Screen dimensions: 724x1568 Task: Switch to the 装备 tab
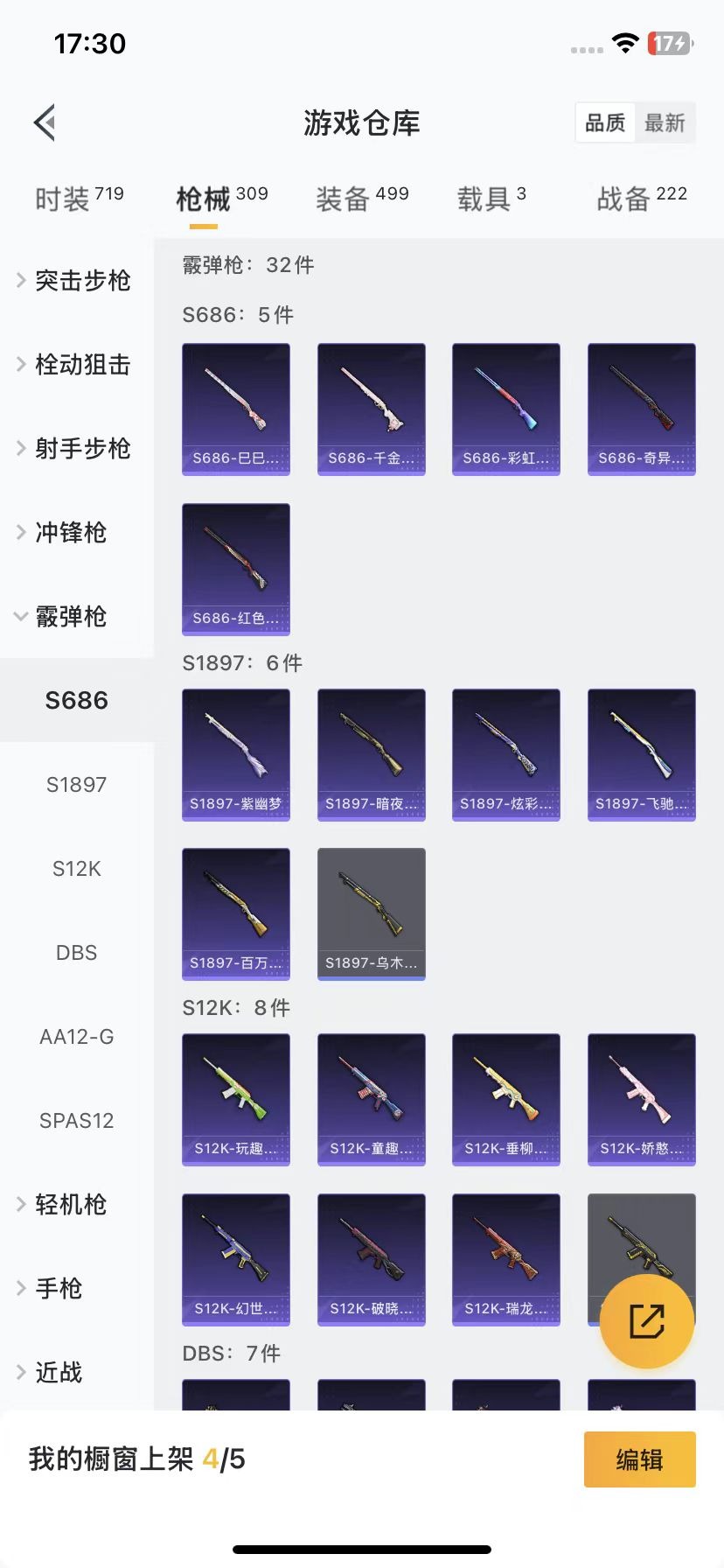point(362,199)
